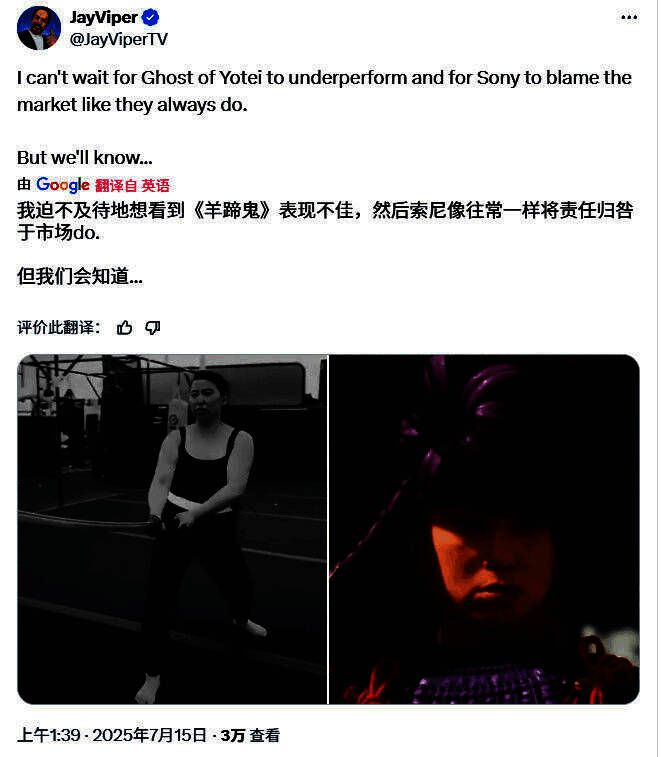This screenshot has height=757, width=661.
Task: Rate the translation with thumbs down
Action: click(x=153, y=327)
